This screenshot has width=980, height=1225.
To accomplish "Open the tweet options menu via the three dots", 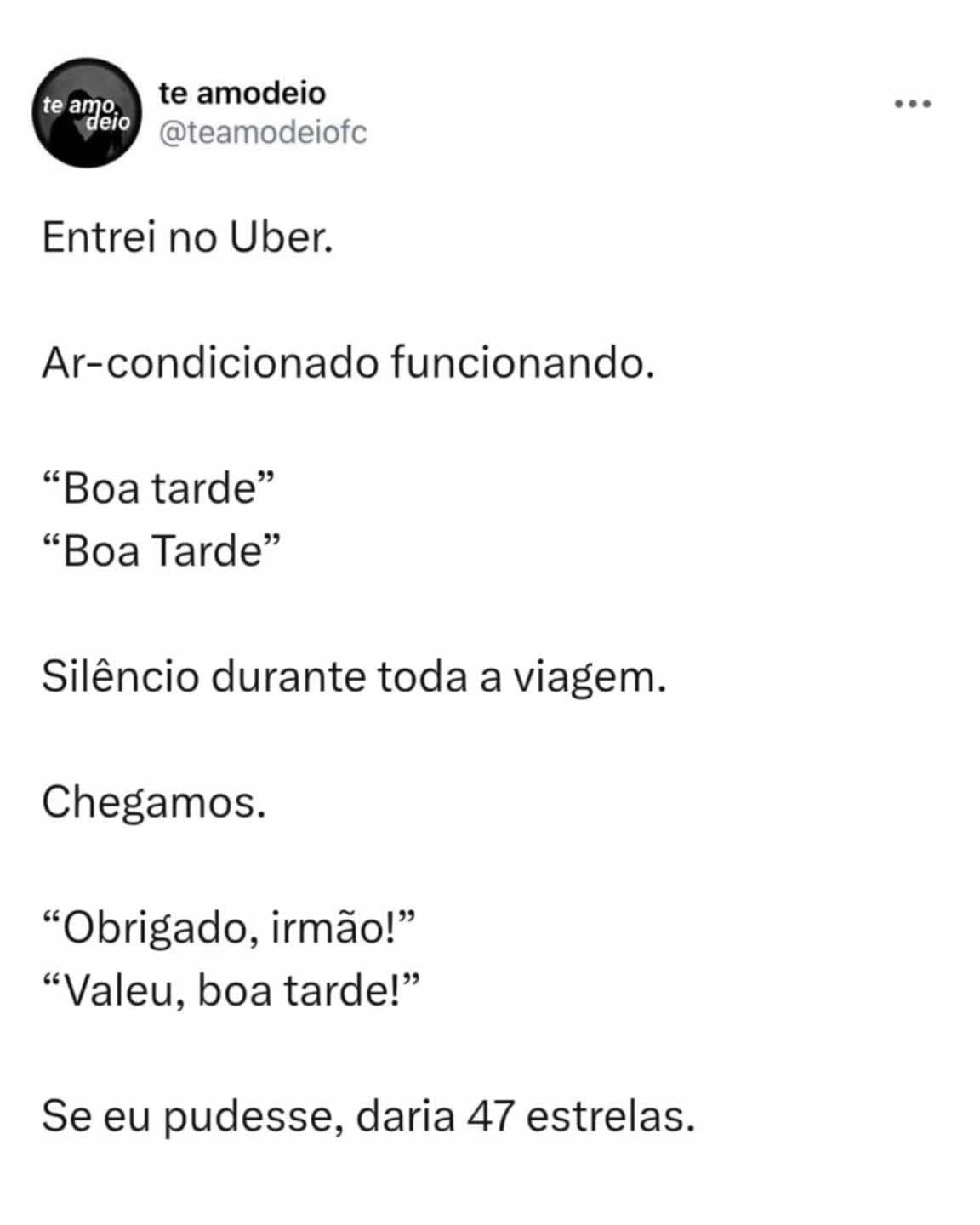I will [909, 102].
